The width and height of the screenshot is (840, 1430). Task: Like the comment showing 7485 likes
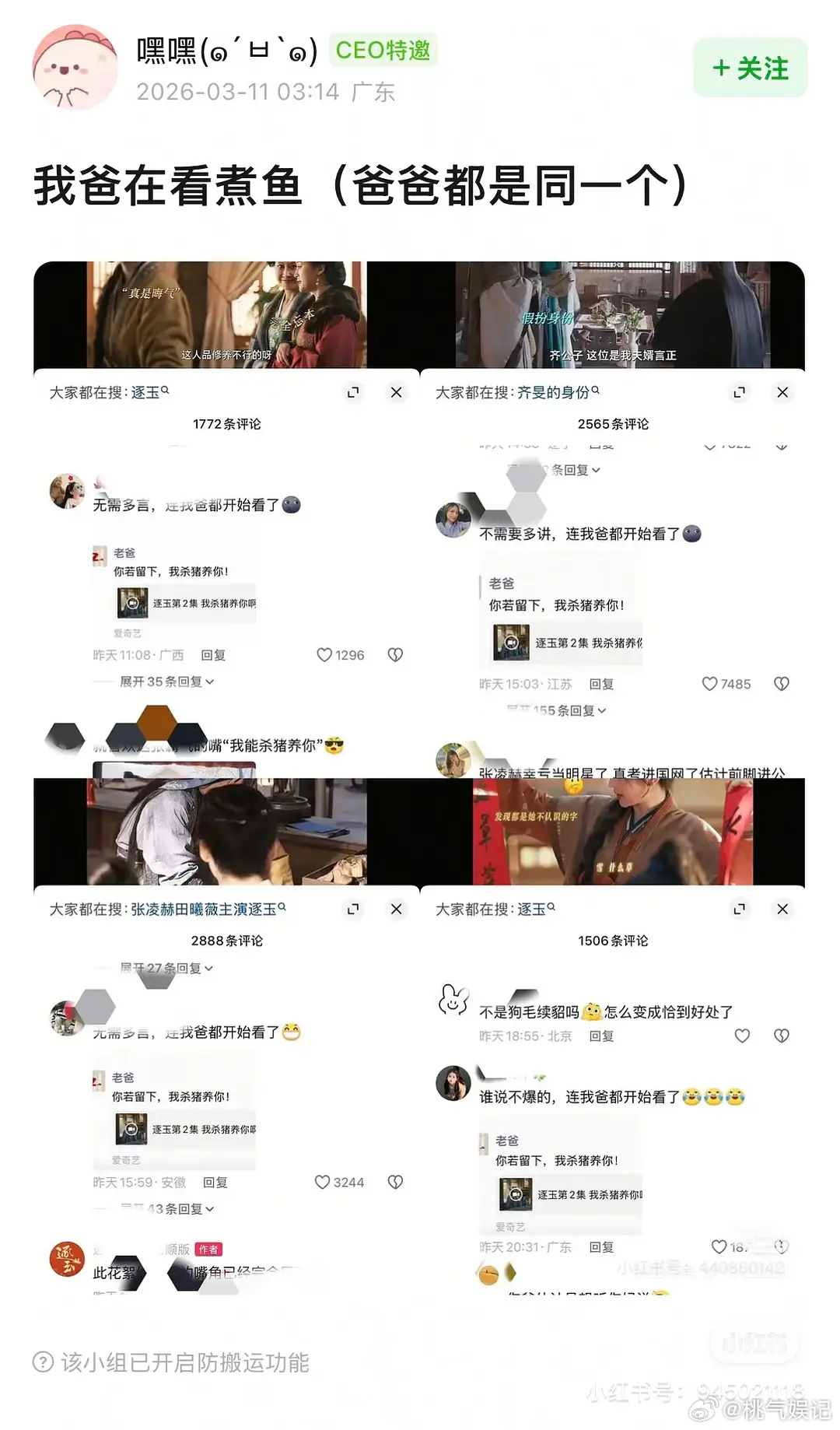click(x=710, y=683)
